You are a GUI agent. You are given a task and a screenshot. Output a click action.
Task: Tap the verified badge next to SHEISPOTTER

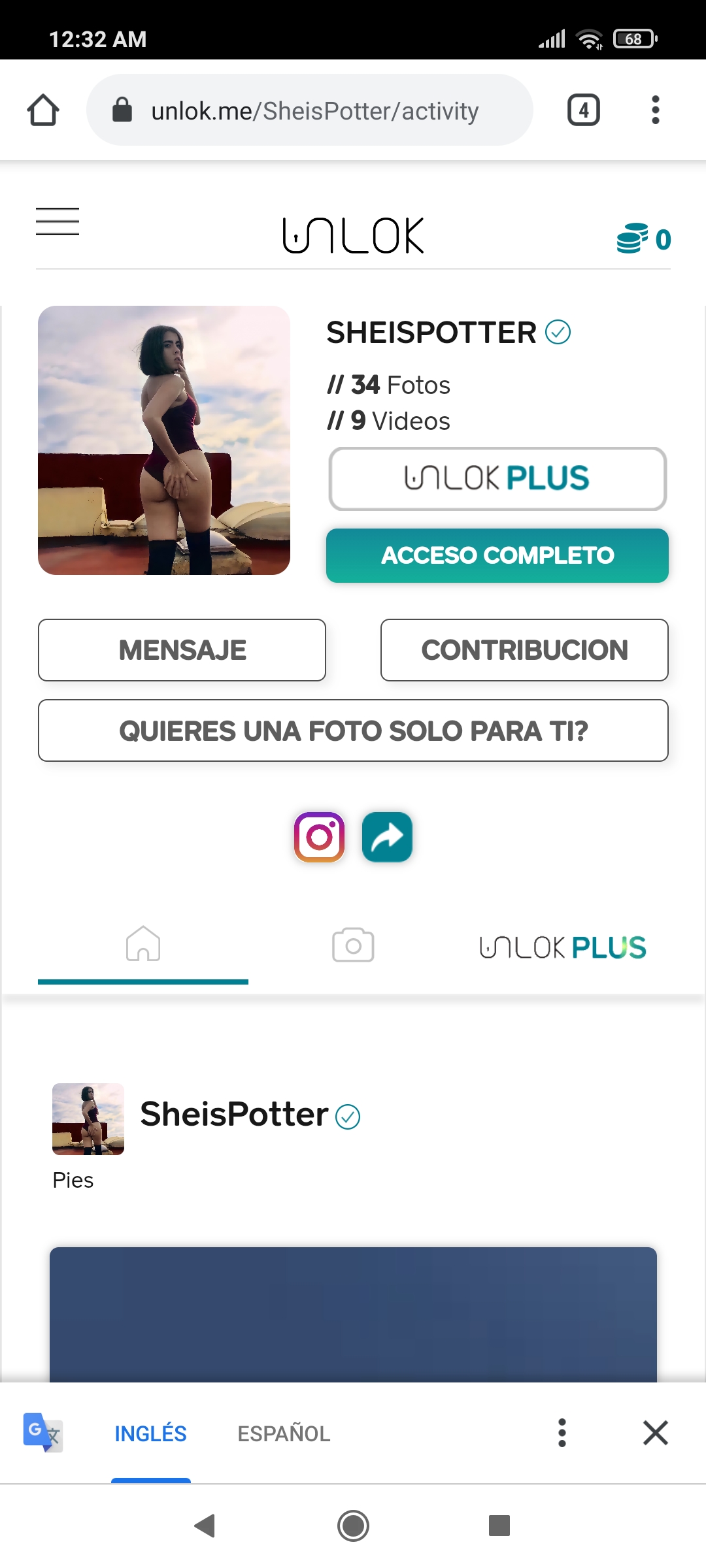tap(557, 333)
